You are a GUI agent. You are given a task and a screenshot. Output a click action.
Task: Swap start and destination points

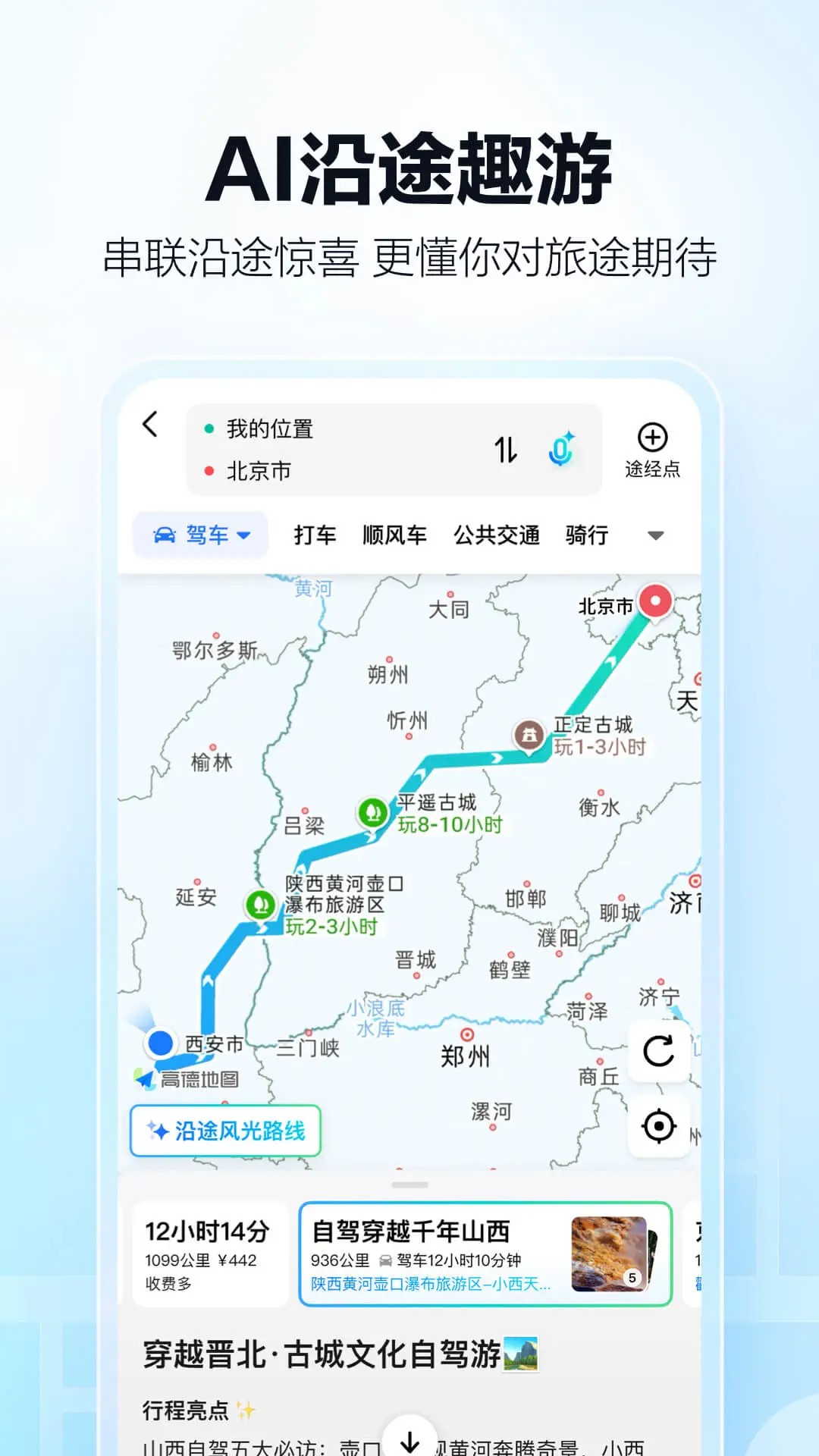[x=505, y=449]
